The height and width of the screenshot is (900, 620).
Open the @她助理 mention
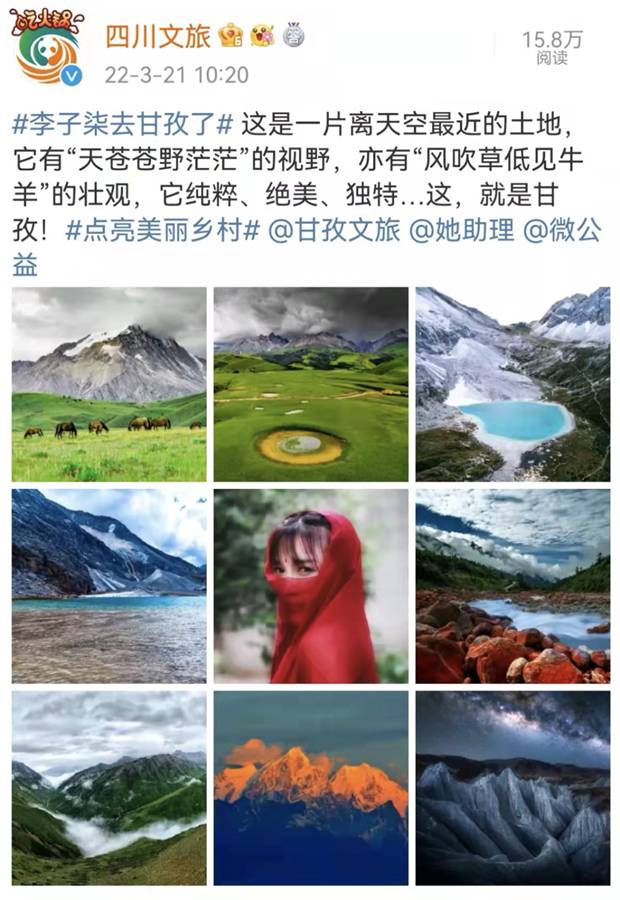462,229
